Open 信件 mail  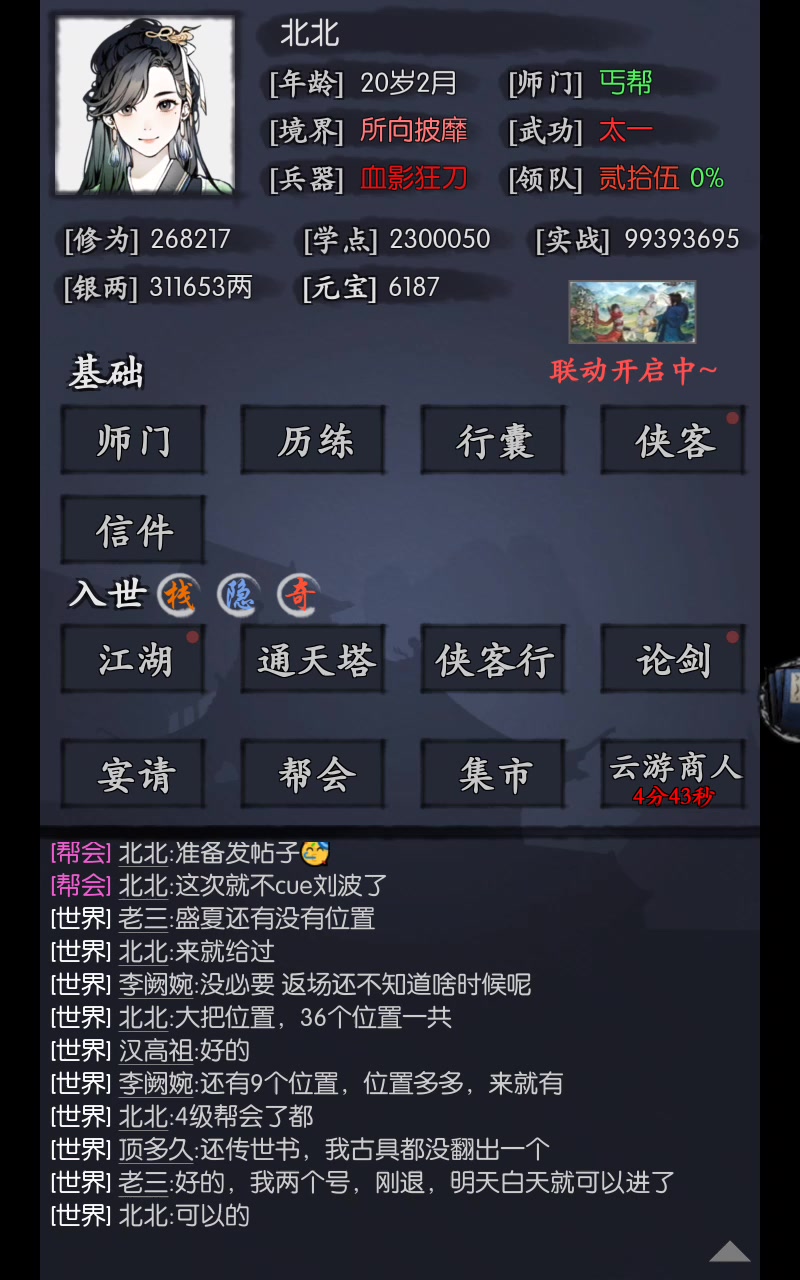click(133, 530)
